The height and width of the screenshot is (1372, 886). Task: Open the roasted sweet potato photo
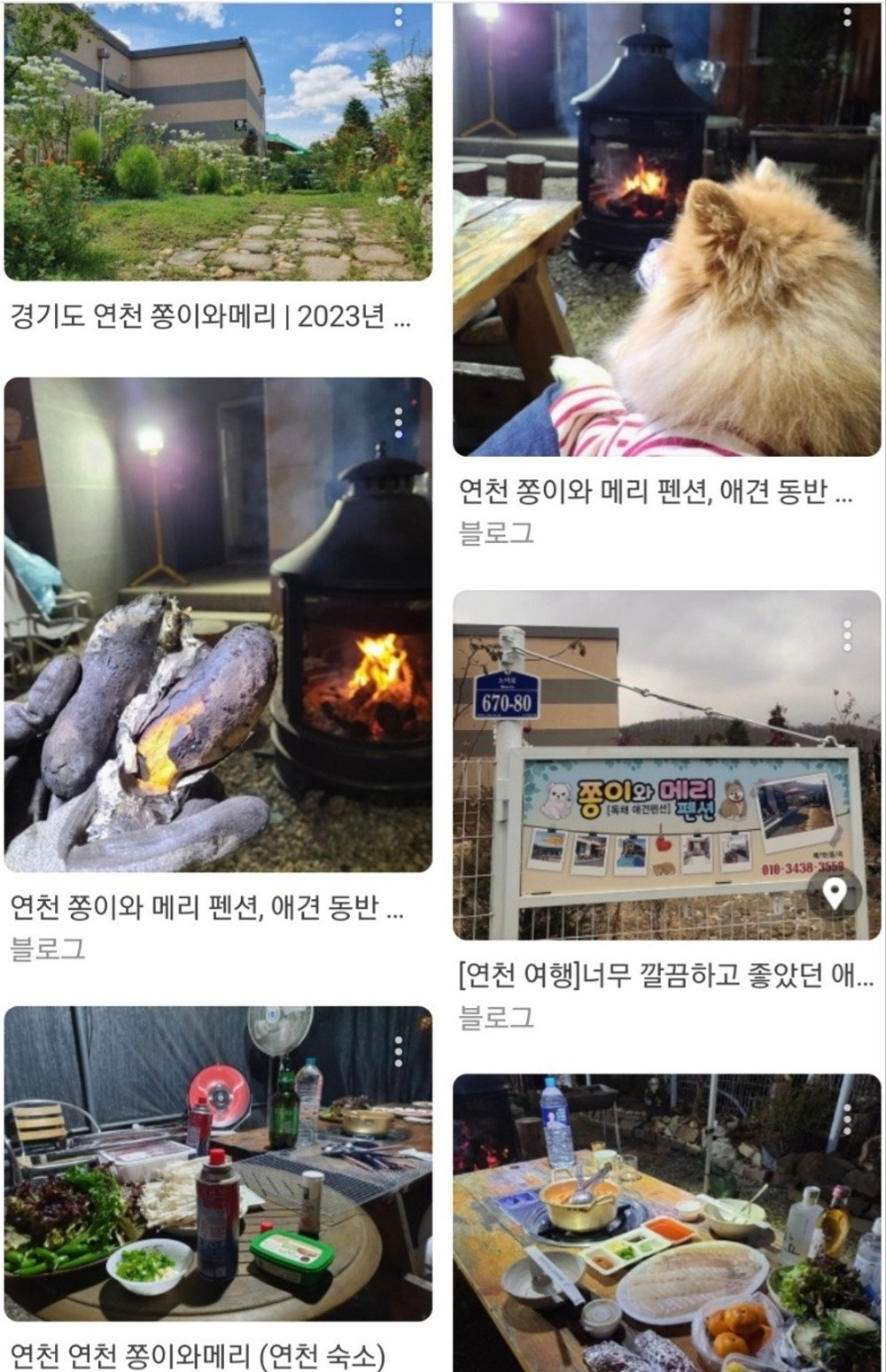click(217, 624)
